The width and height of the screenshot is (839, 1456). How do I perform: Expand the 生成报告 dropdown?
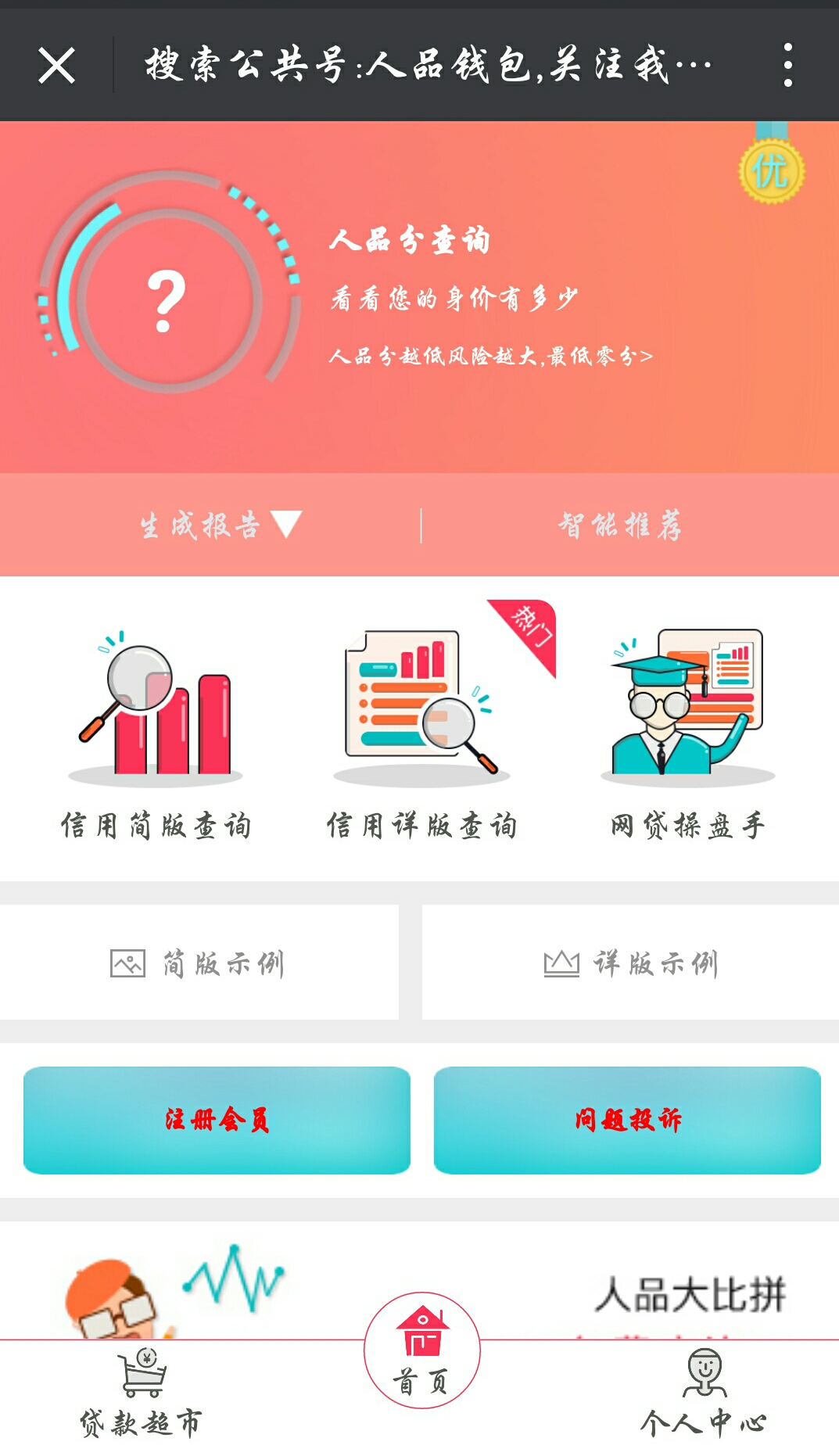coord(219,525)
